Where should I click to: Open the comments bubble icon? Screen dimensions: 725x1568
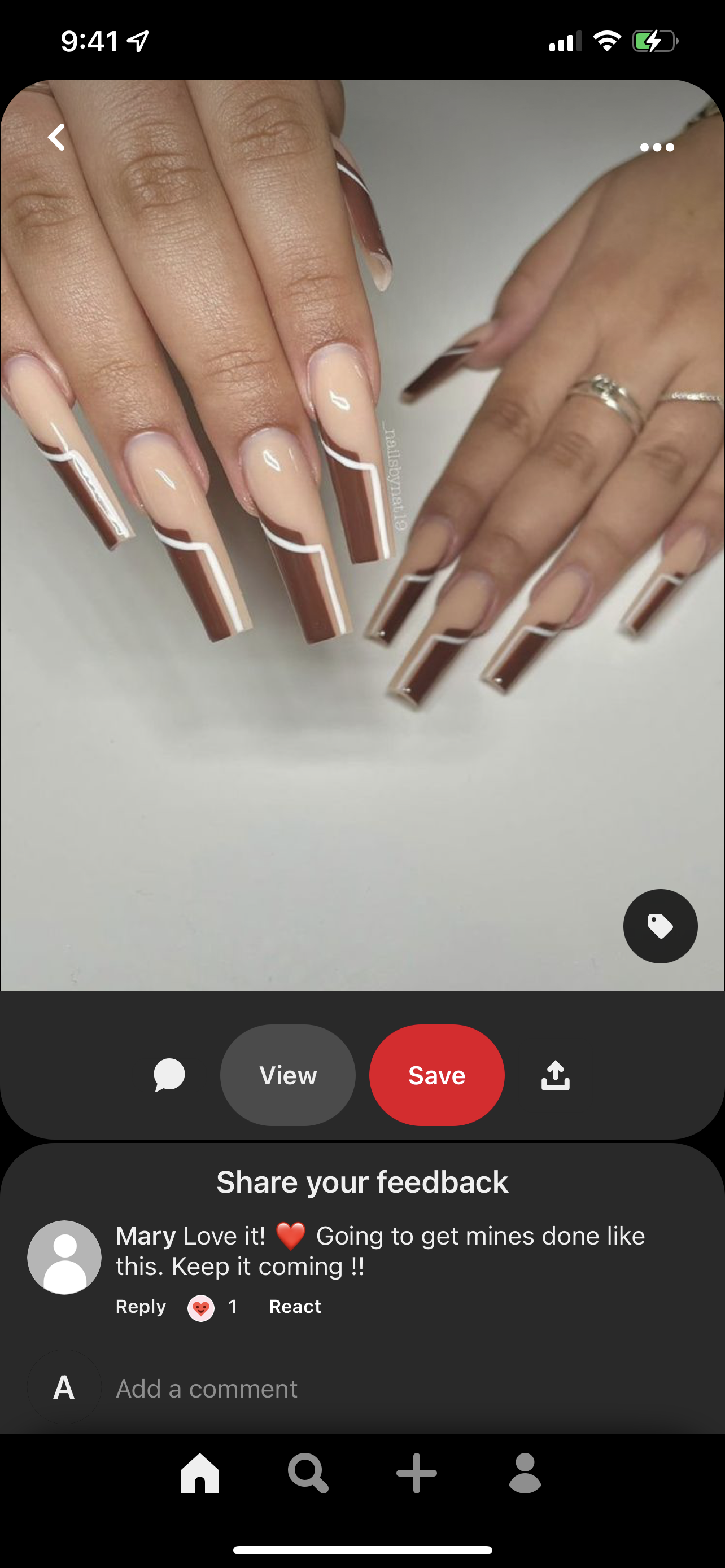[x=169, y=1075]
